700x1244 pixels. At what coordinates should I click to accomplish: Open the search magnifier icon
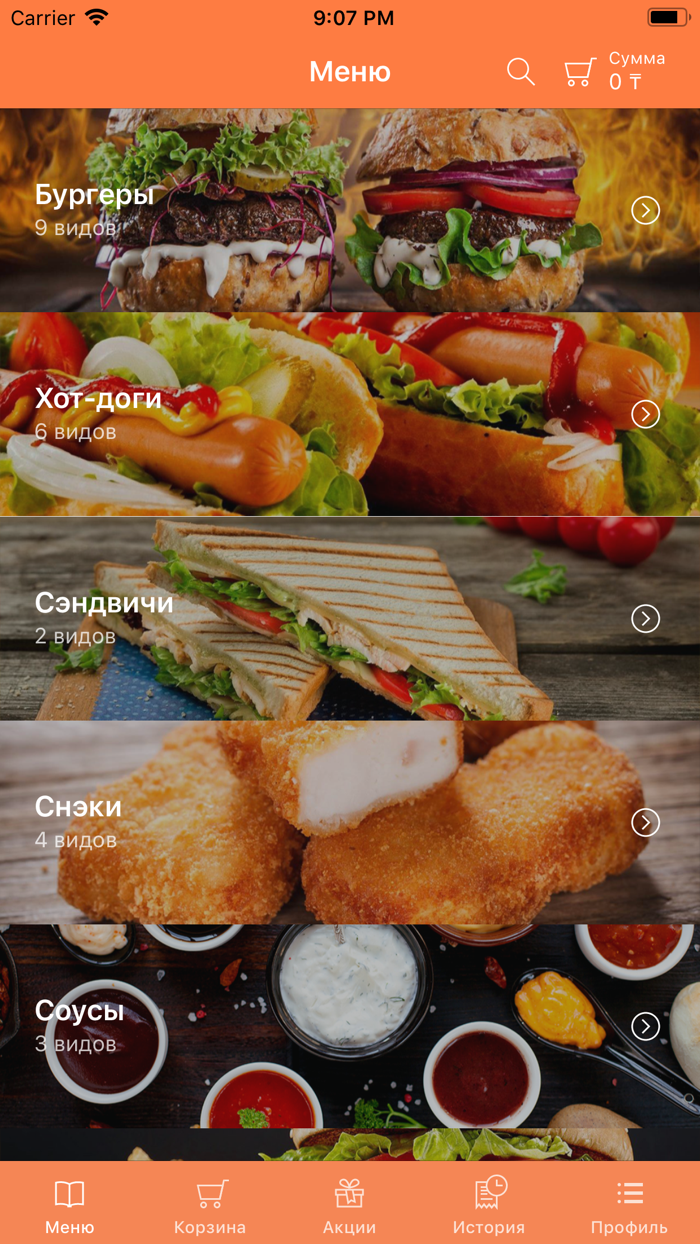pyautogui.click(x=520, y=72)
